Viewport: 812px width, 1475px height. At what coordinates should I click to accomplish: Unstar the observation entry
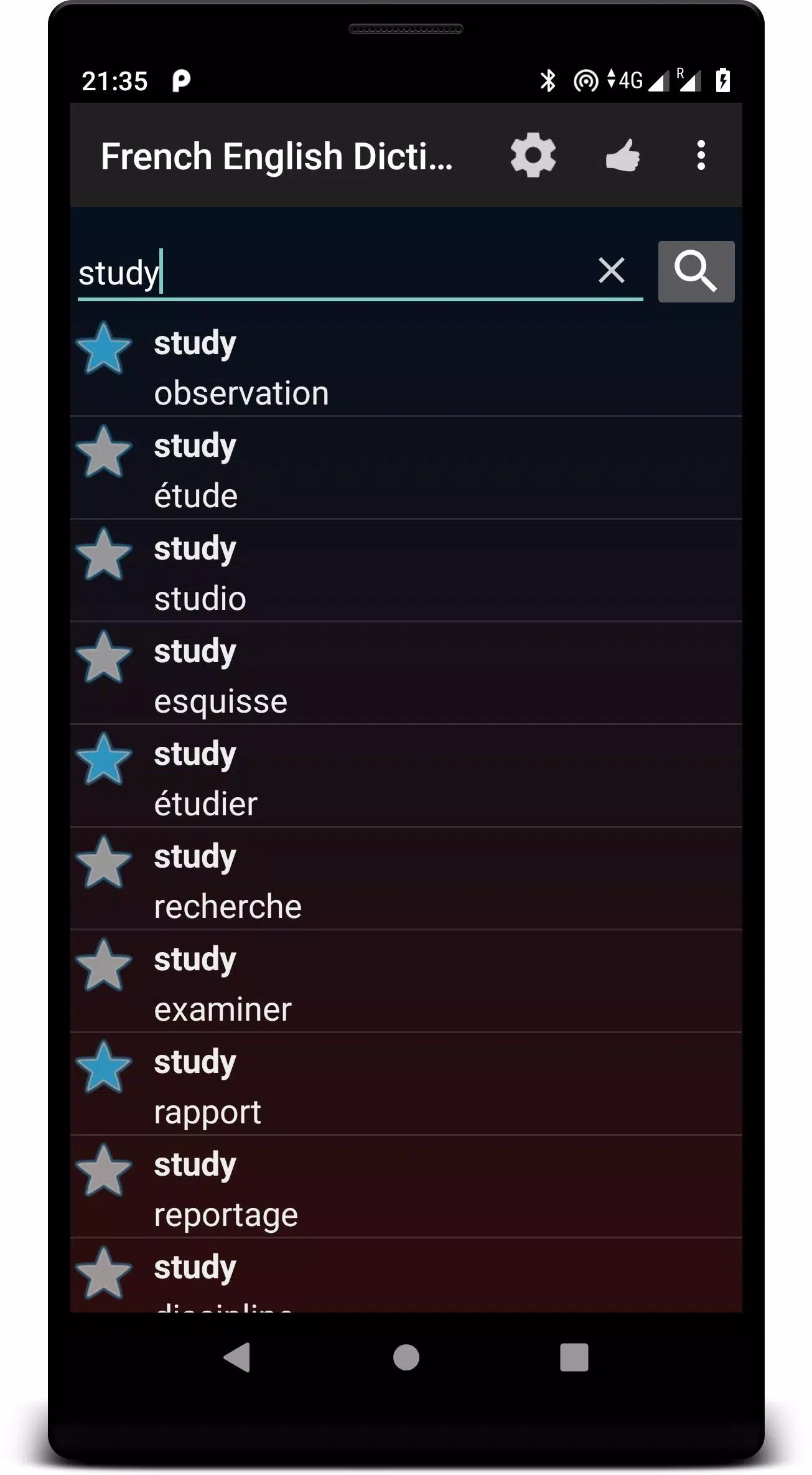click(104, 349)
